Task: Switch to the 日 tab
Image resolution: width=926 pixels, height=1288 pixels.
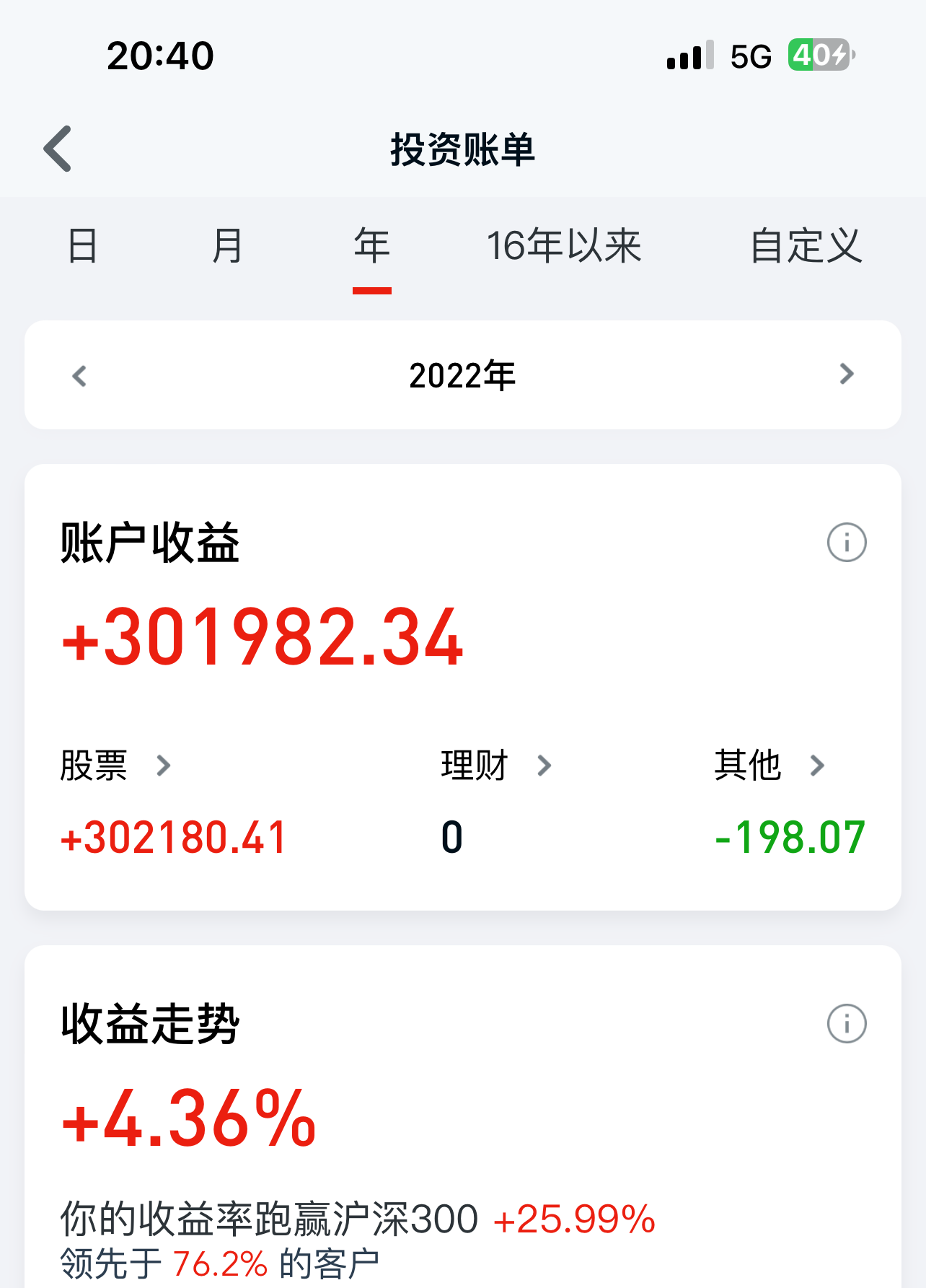Action: (x=82, y=246)
